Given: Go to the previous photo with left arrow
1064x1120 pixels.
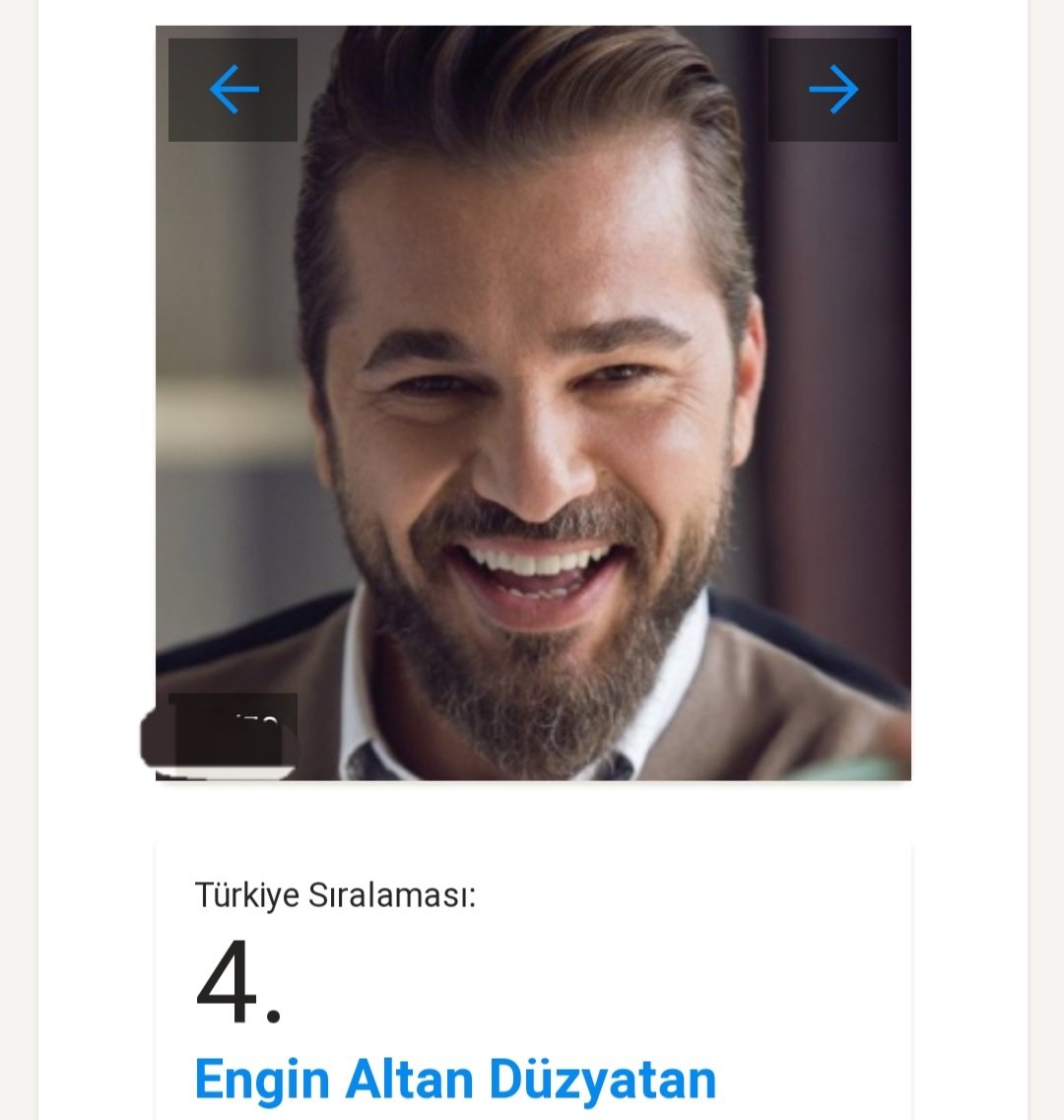Looking at the screenshot, I should tap(233, 90).
